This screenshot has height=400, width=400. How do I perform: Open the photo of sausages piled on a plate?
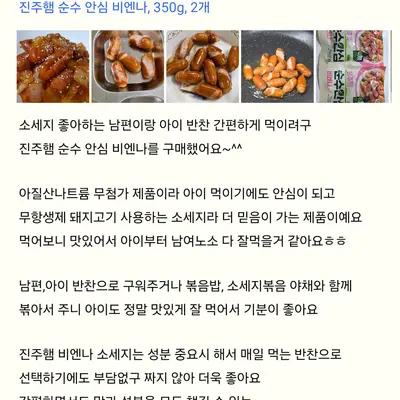tap(203, 66)
